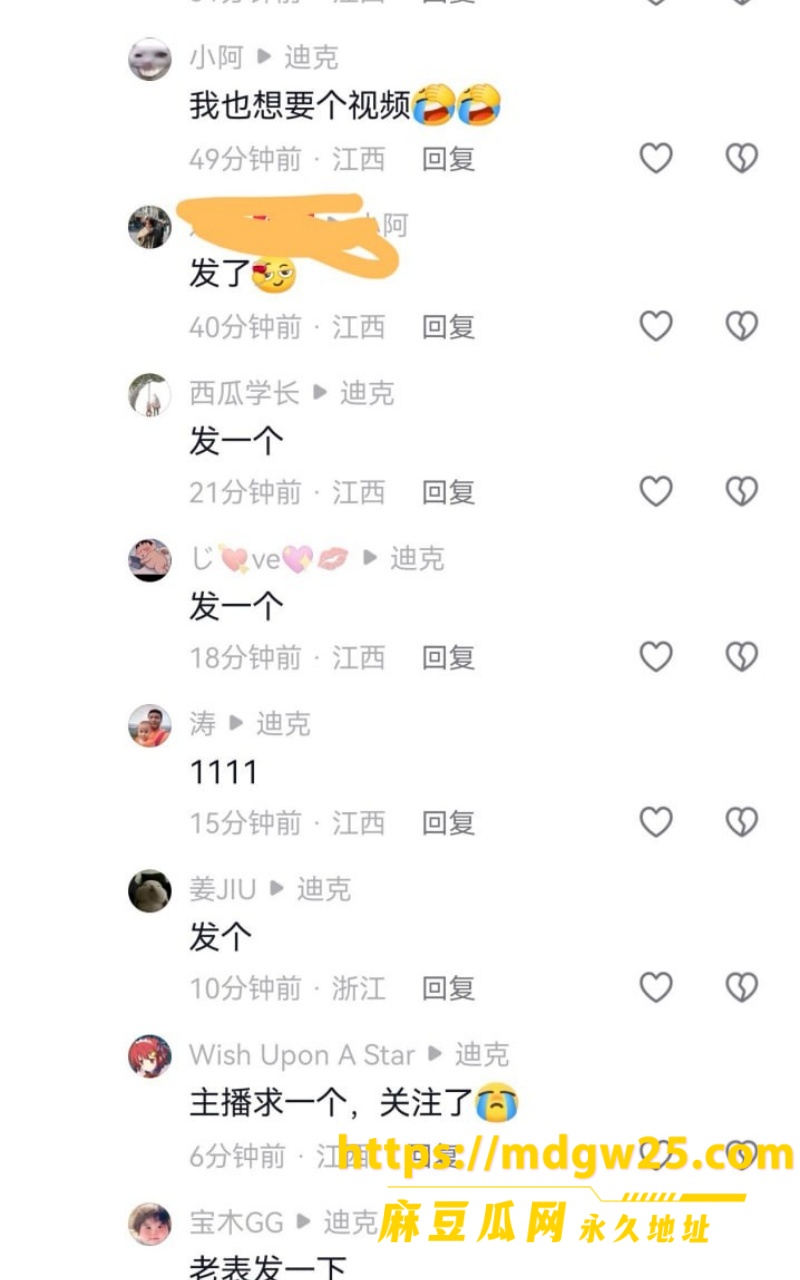Open Wish Upon A Star's avatar

click(150, 1056)
